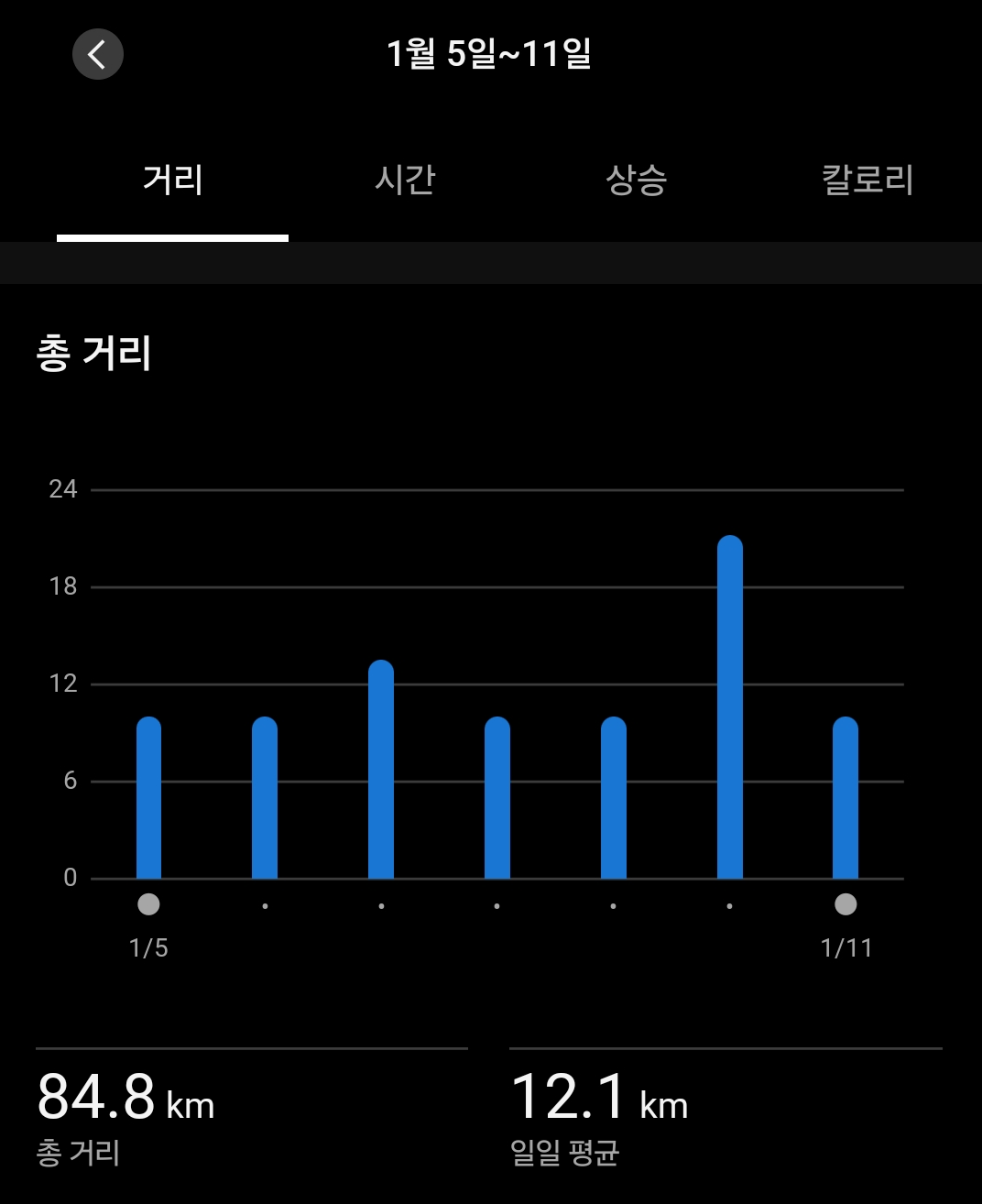The width and height of the screenshot is (982, 1204).
Task: Switch to the 칼로리 tab
Action: (x=865, y=181)
